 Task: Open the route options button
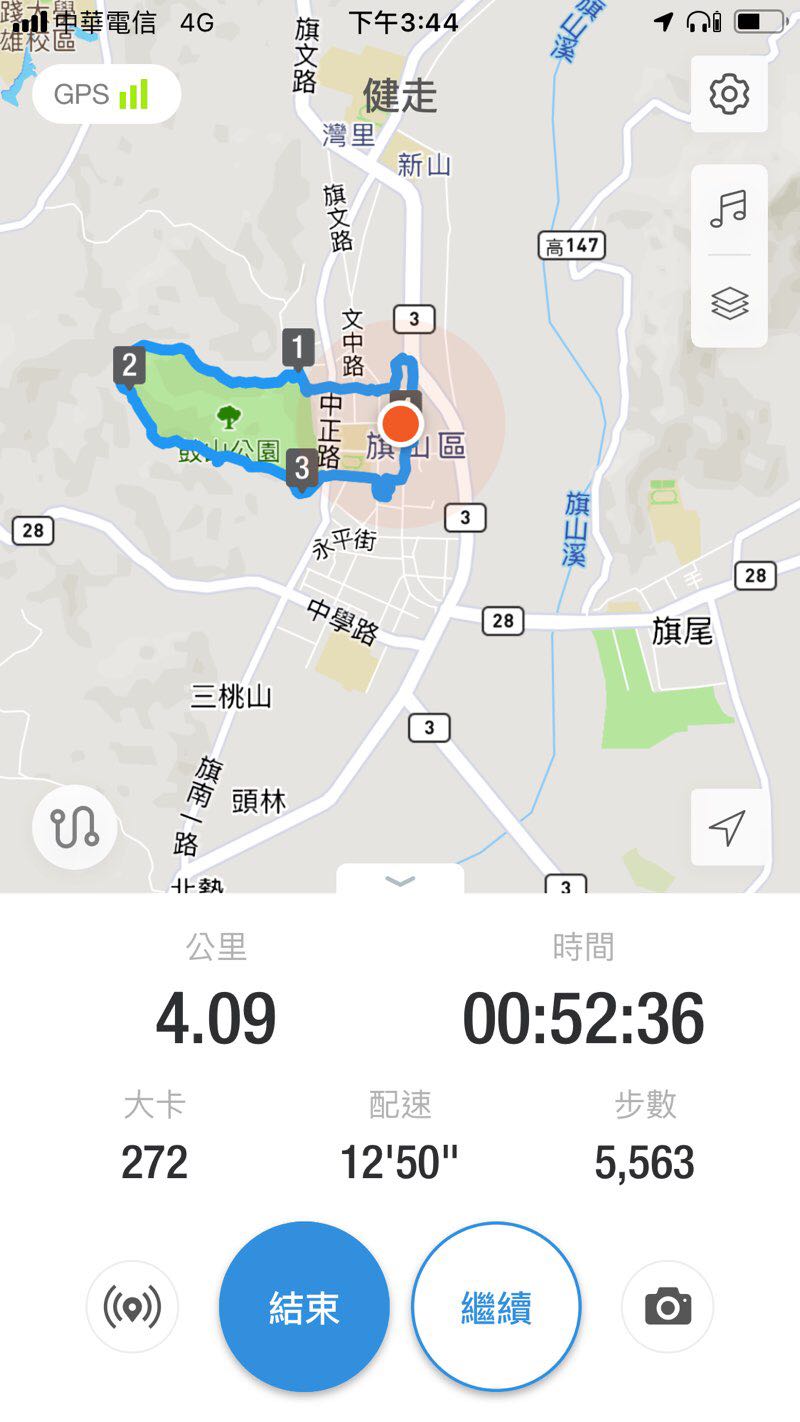[74, 827]
